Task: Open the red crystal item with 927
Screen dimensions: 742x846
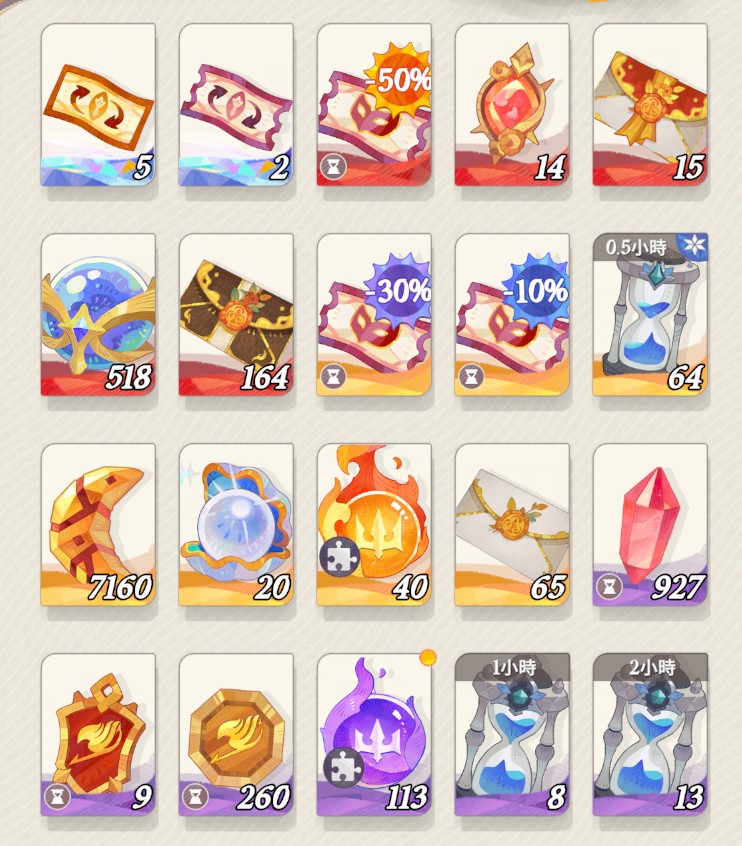Action: [650, 524]
